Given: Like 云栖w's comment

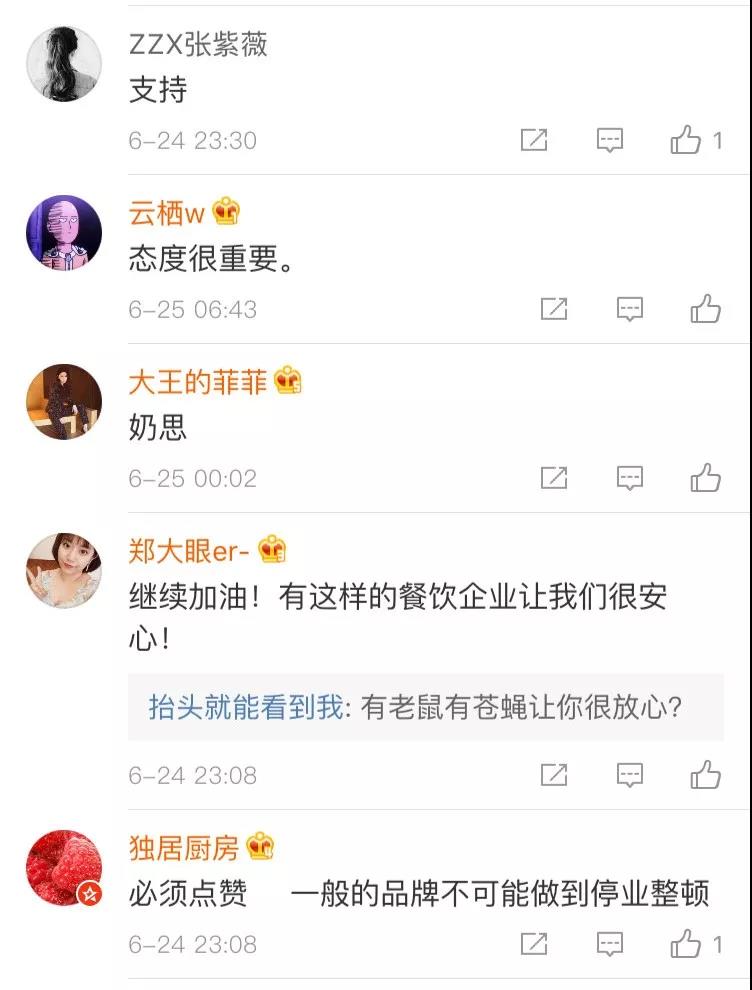Looking at the screenshot, I should click(x=705, y=310).
